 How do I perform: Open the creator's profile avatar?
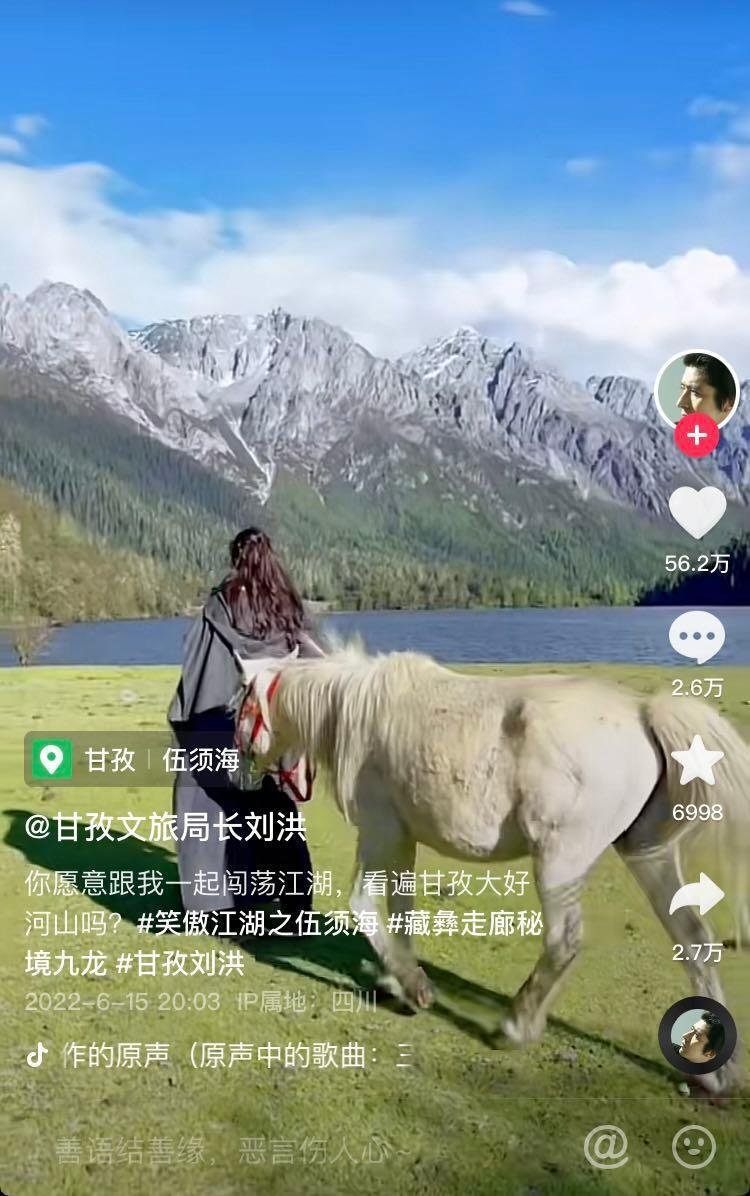tap(696, 389)
